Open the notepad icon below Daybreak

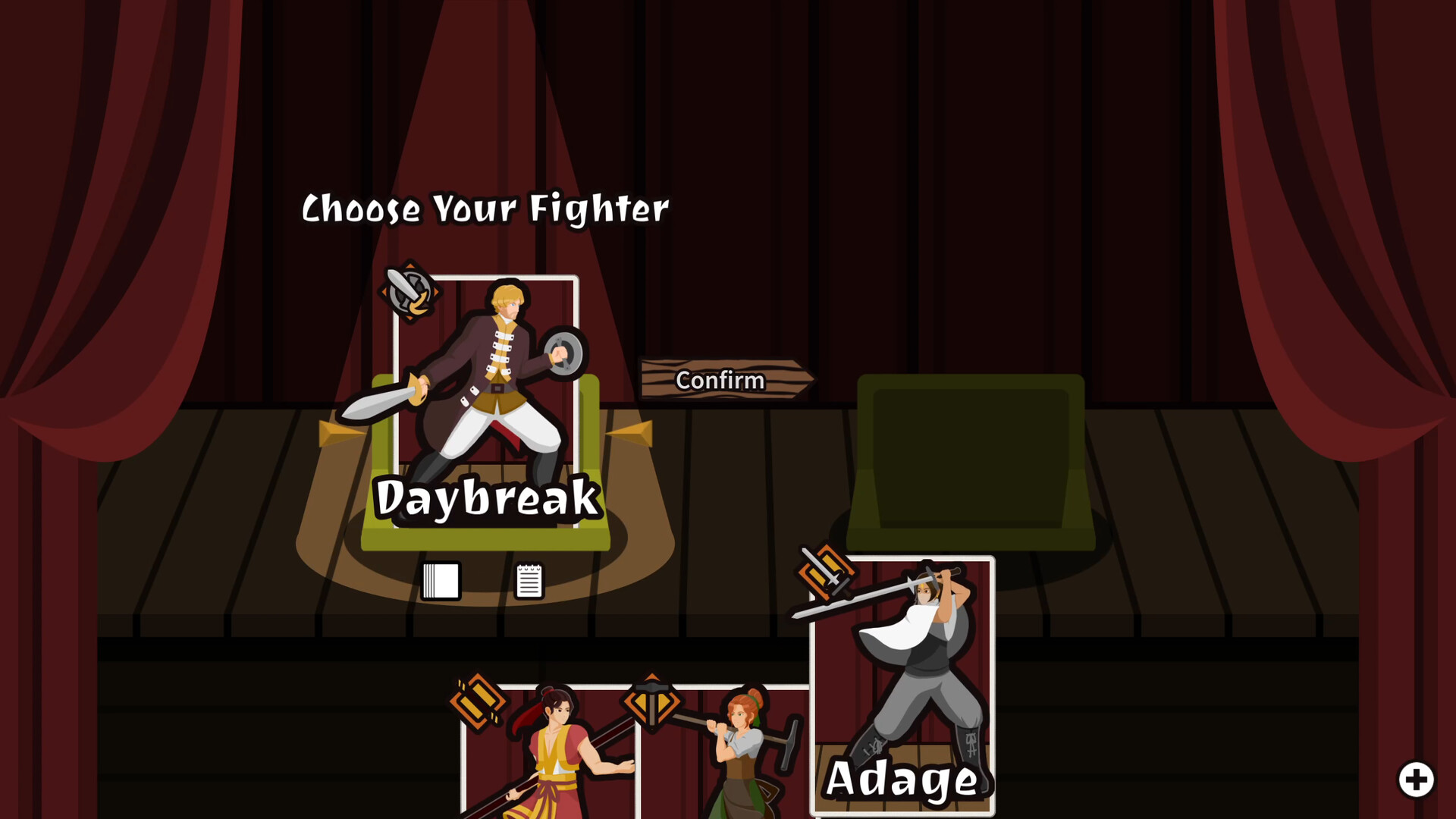pyautogui.click(x=529, y=581)
